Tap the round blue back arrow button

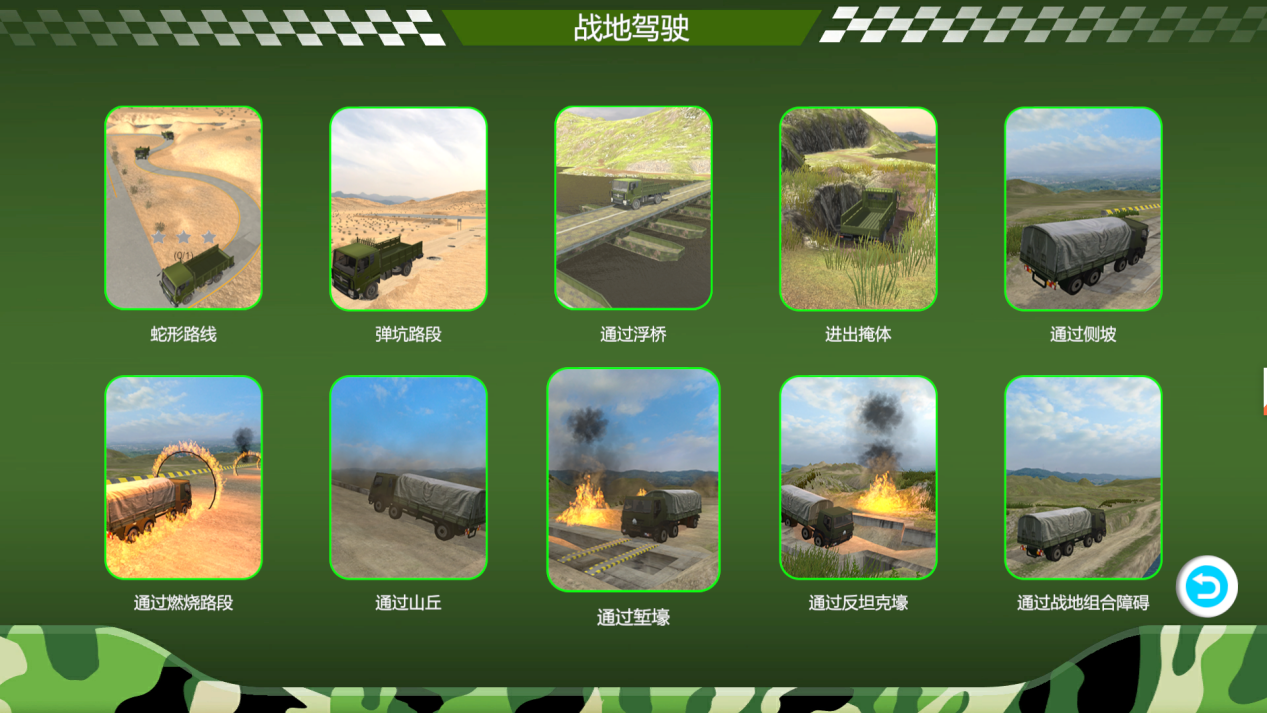1207,587
